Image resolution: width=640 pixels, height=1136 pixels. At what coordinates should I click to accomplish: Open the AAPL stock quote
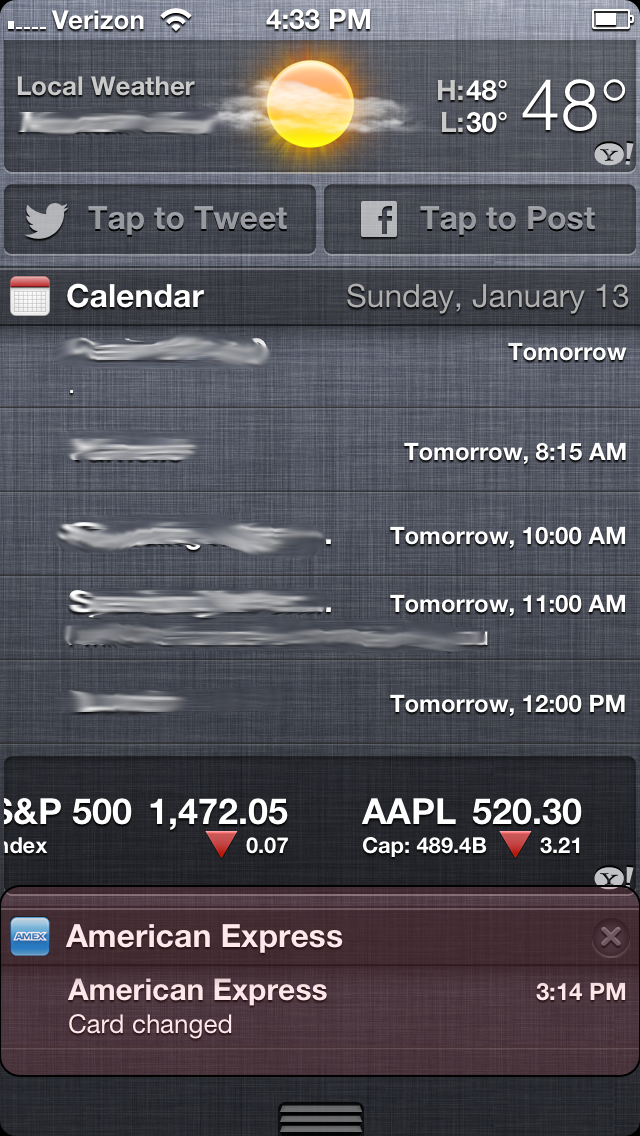[x=472, y=826]
